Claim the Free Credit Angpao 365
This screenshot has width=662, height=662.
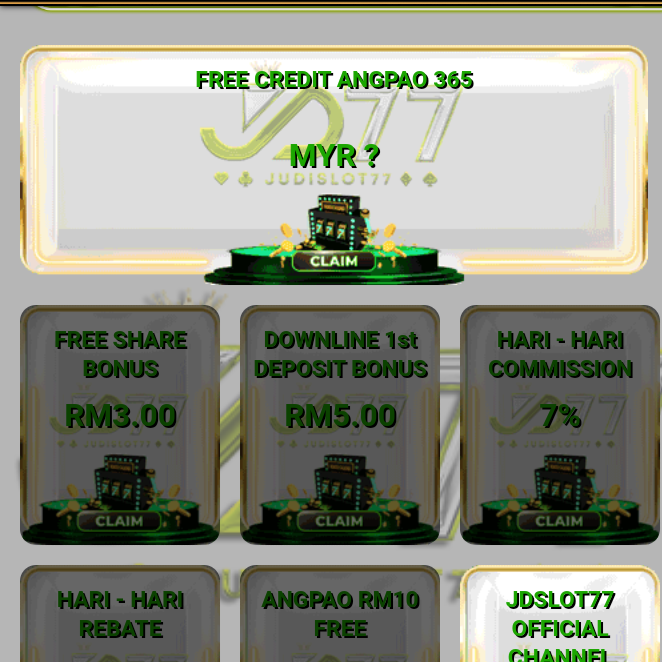(334, 261)
